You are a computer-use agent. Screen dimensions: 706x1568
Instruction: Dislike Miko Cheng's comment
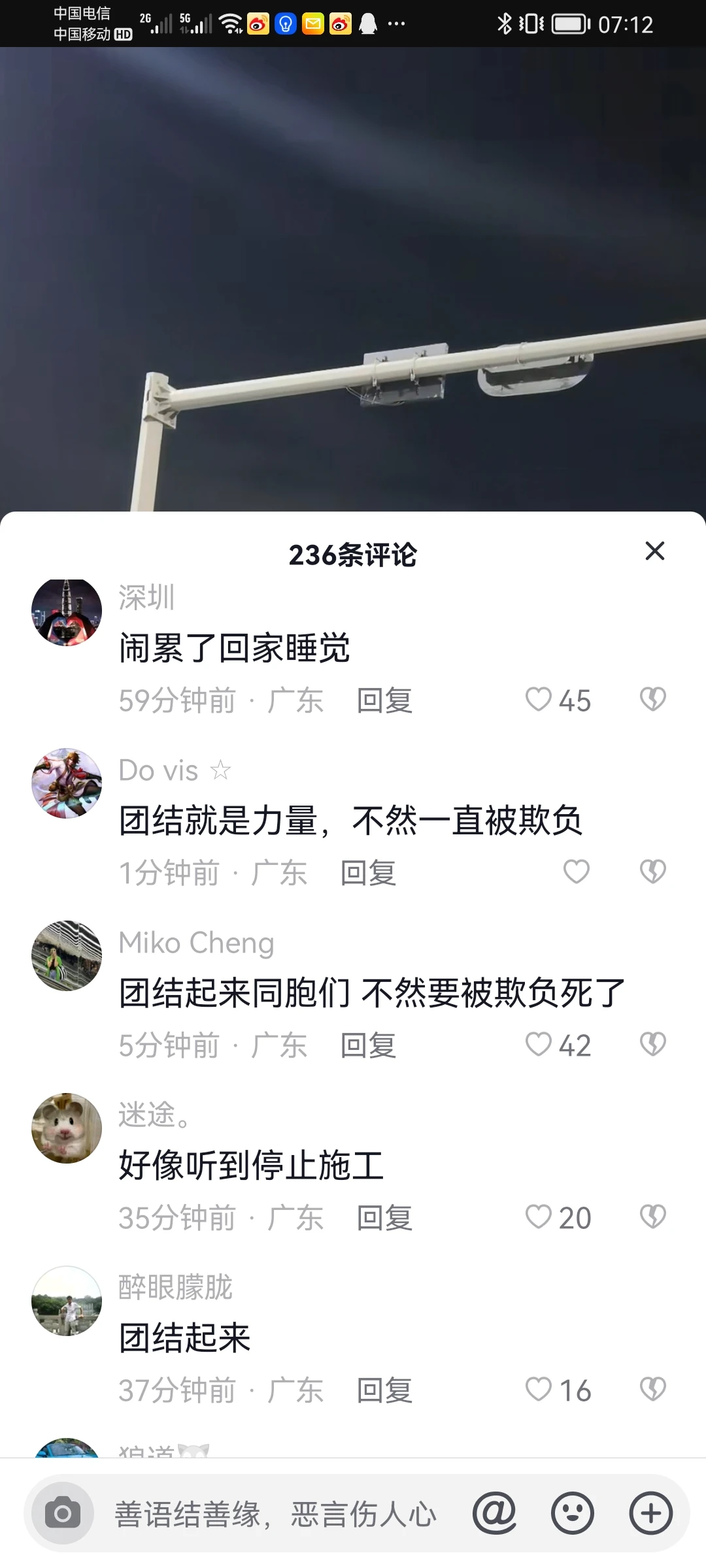pyautogui.click(x=652, y=1045)
